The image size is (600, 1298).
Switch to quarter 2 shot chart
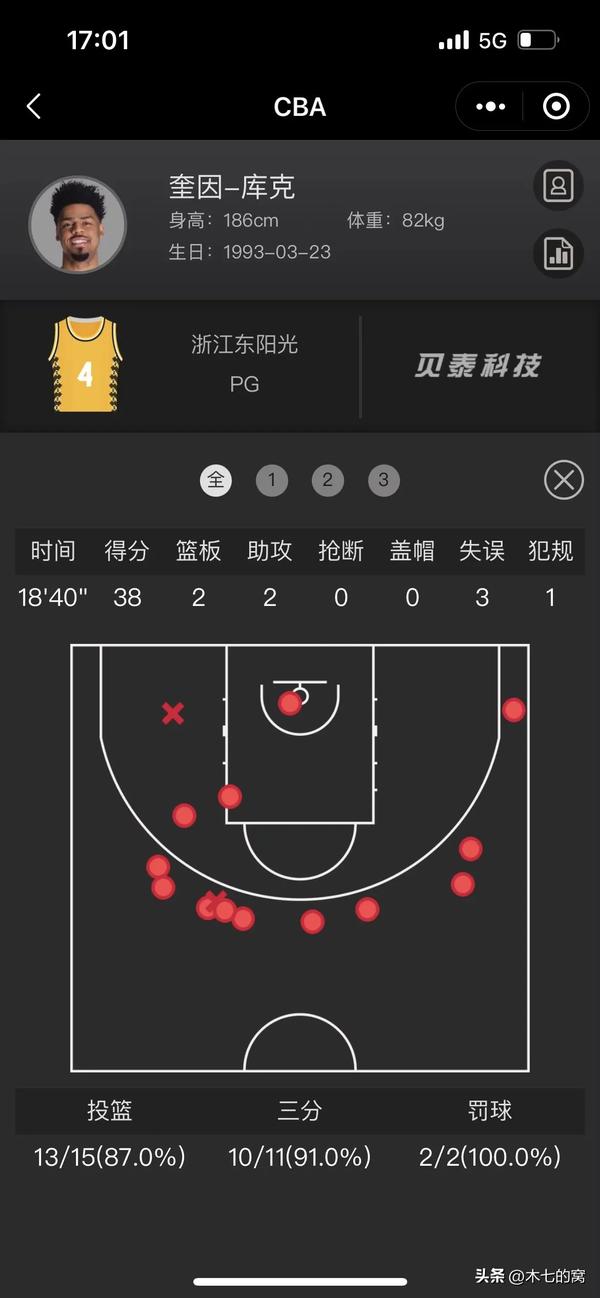327,481
